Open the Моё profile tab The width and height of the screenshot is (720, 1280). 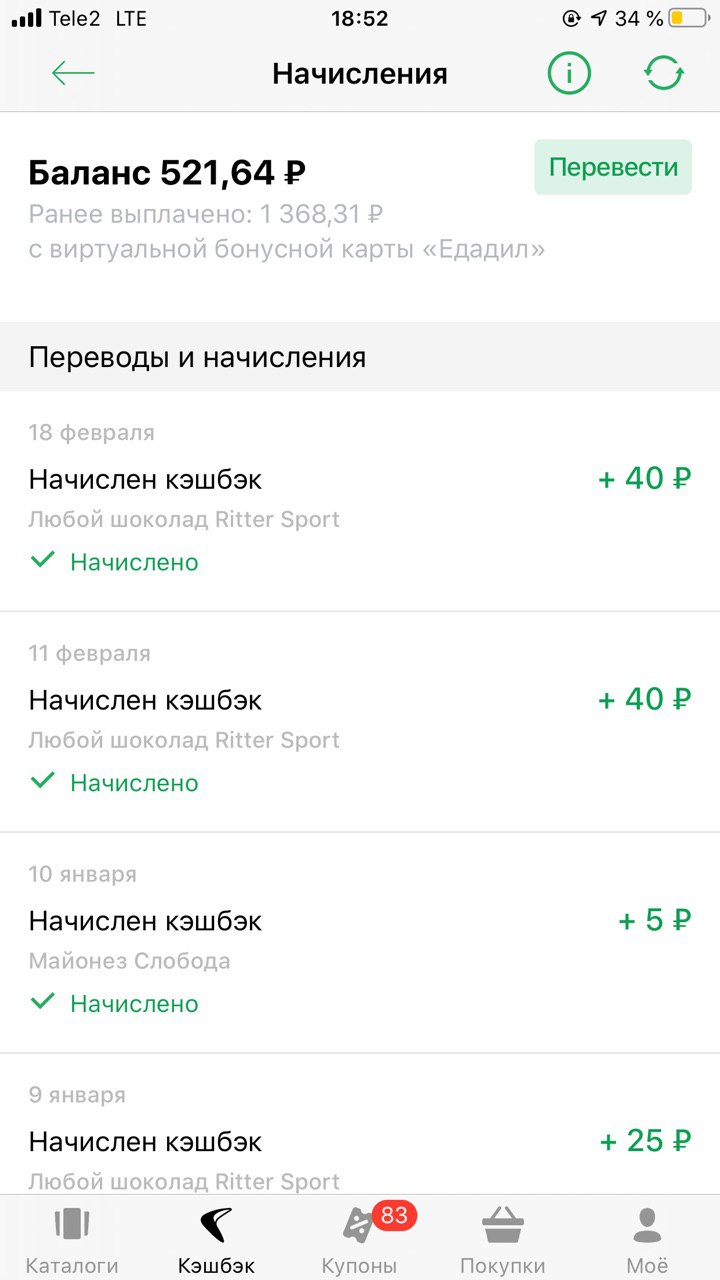(x=647, y=1238)
